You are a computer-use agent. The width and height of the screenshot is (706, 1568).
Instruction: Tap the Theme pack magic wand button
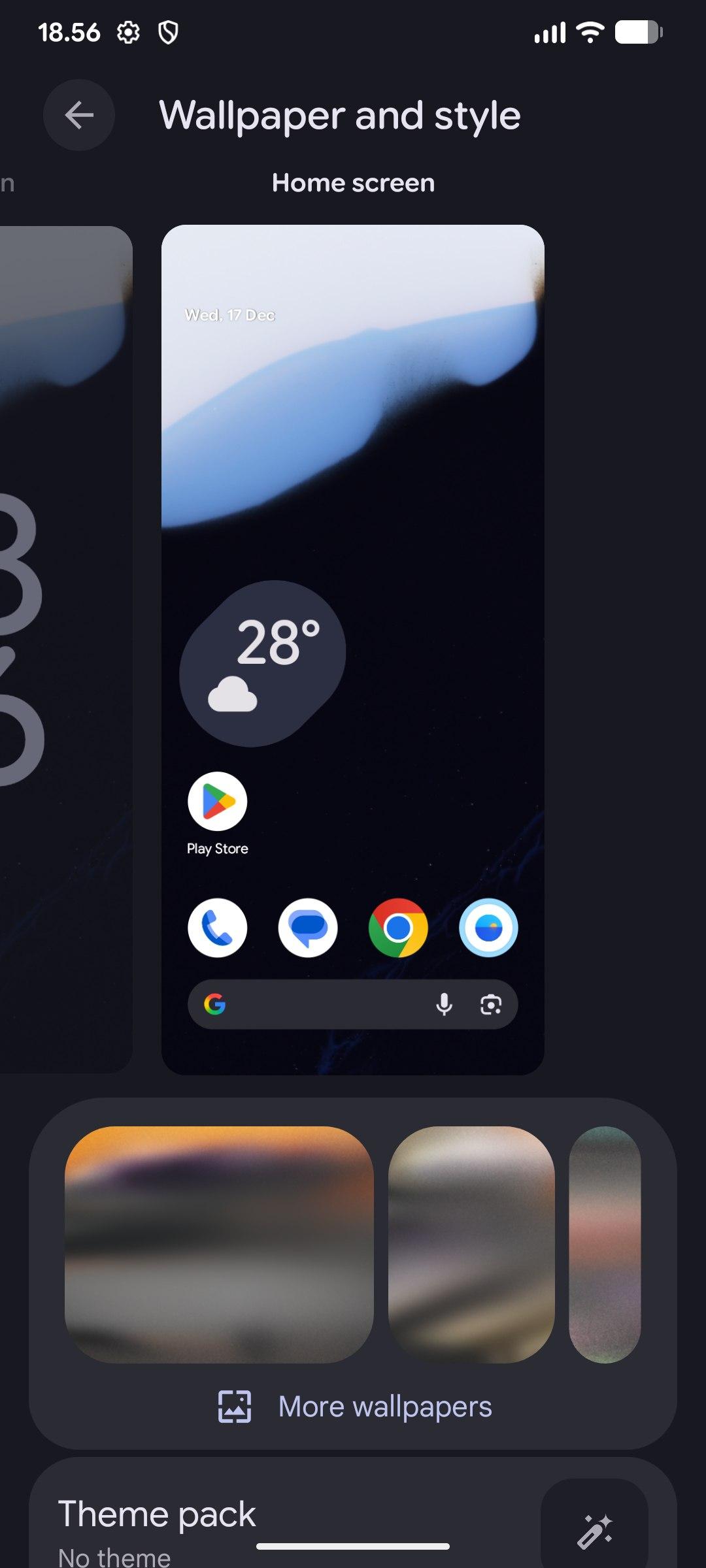click(x=594, y=1530)
